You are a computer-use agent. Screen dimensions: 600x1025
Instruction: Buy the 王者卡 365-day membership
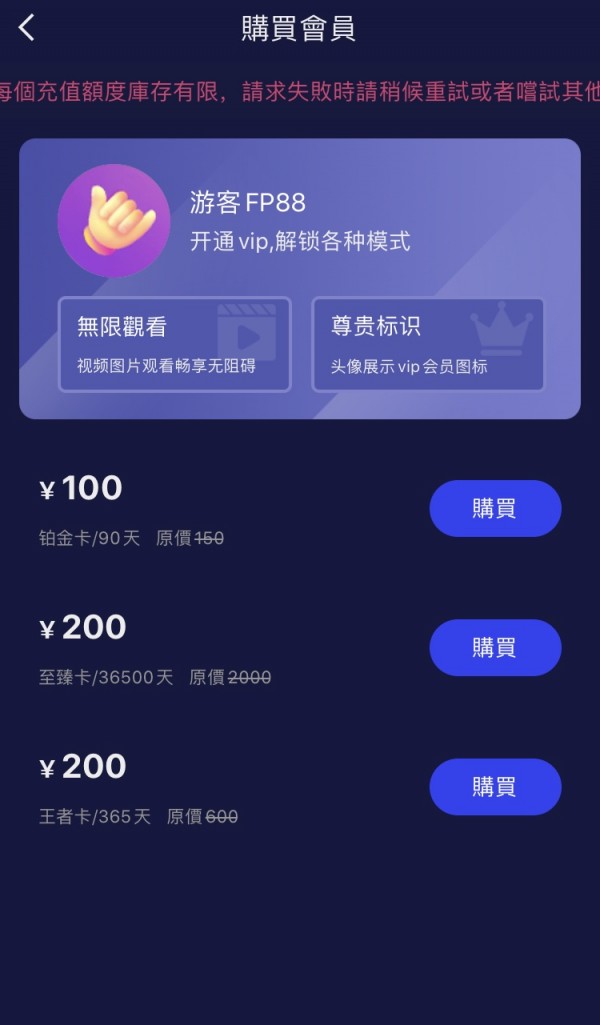pos(495,786)
